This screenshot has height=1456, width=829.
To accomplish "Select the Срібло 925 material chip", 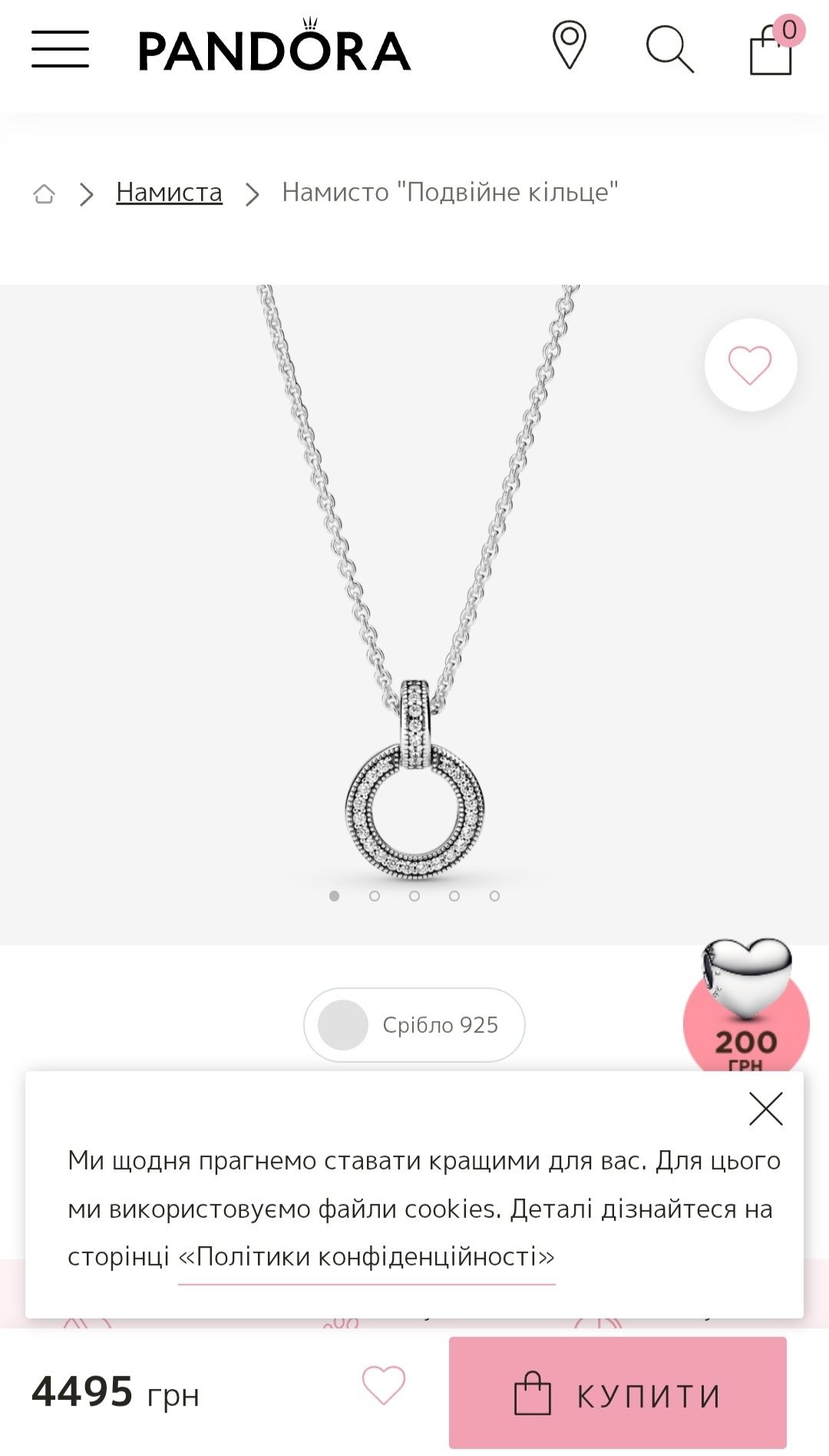I will (x=414, y=1024).
